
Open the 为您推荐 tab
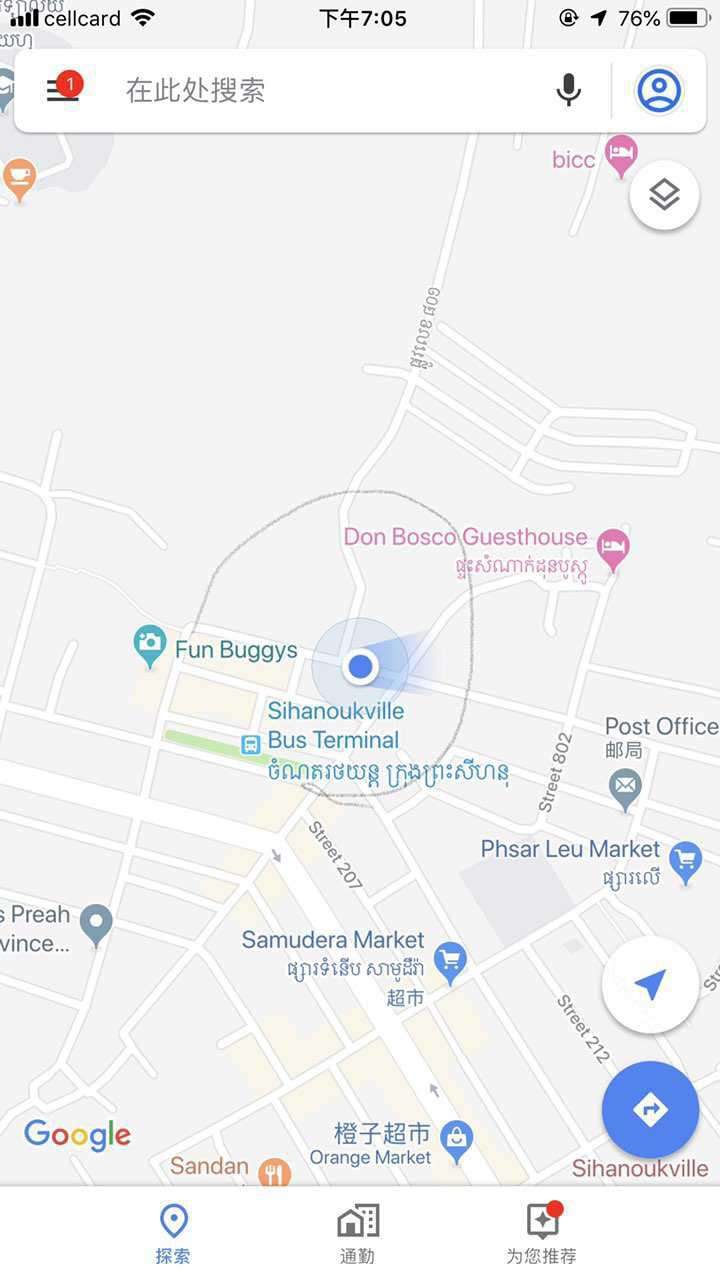click(x=541, y=1232)
